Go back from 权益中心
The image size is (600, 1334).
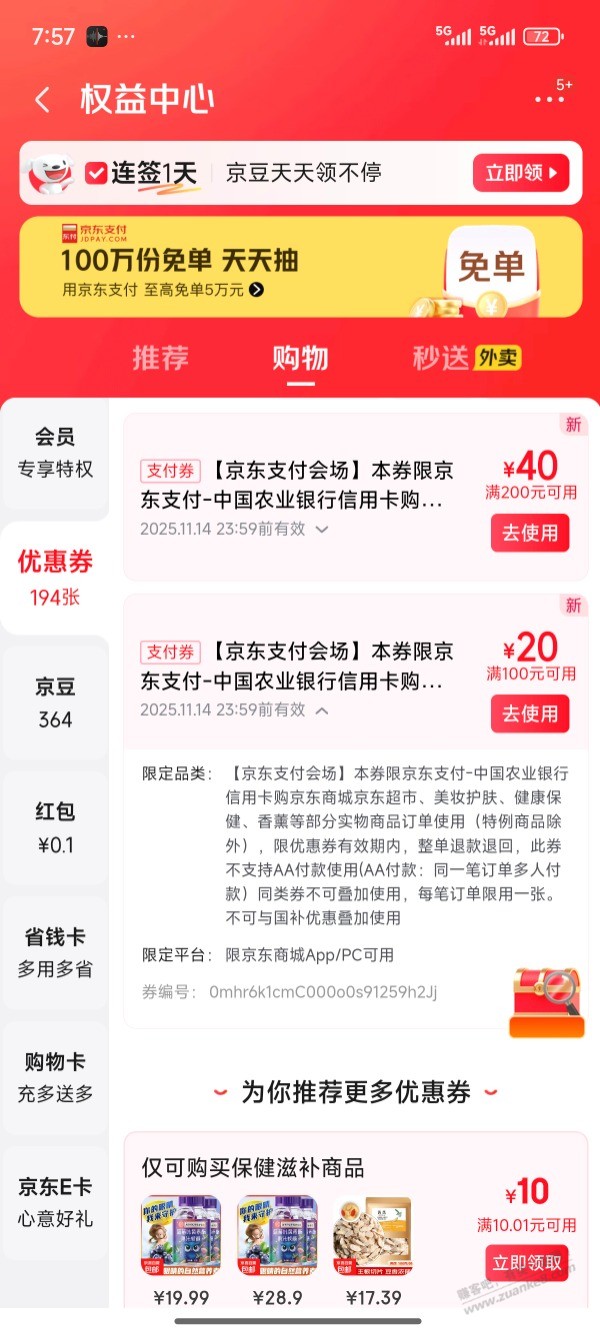(x=42, y=100)
